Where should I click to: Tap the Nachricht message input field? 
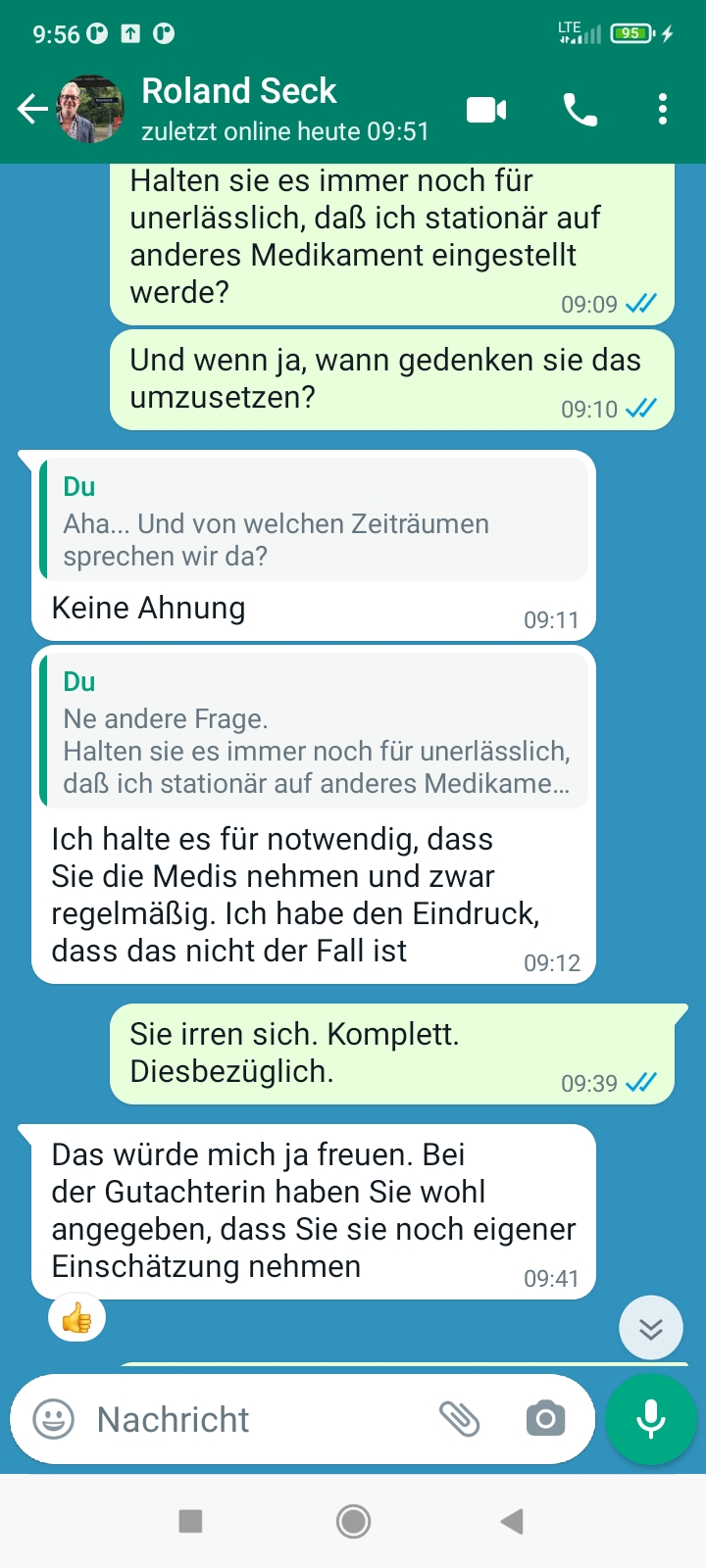[x=245, y=1418]
